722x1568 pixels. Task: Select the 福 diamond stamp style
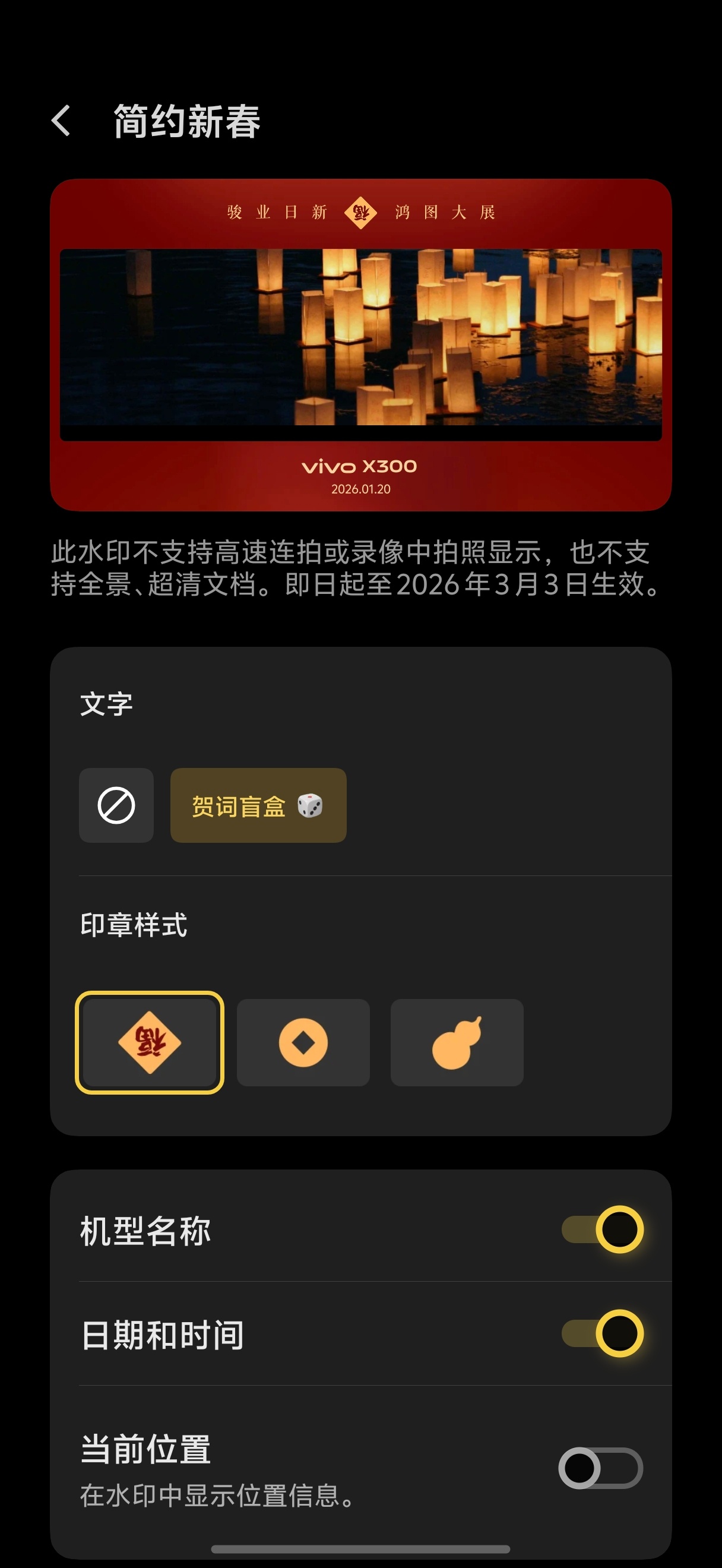(x=150, y=1042)
